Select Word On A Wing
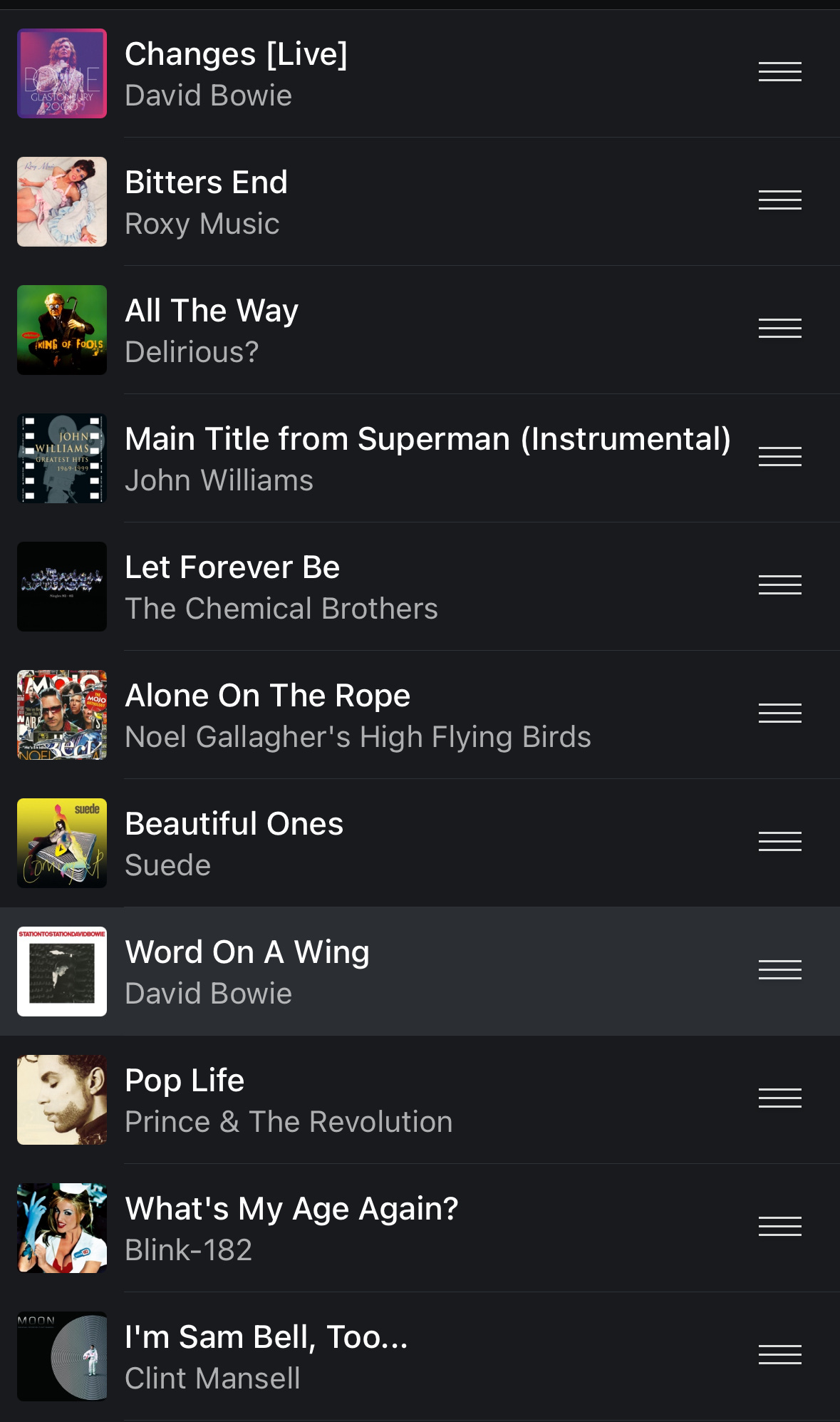The width and height of the screenshot is (840, 1422). pos(247,972)
